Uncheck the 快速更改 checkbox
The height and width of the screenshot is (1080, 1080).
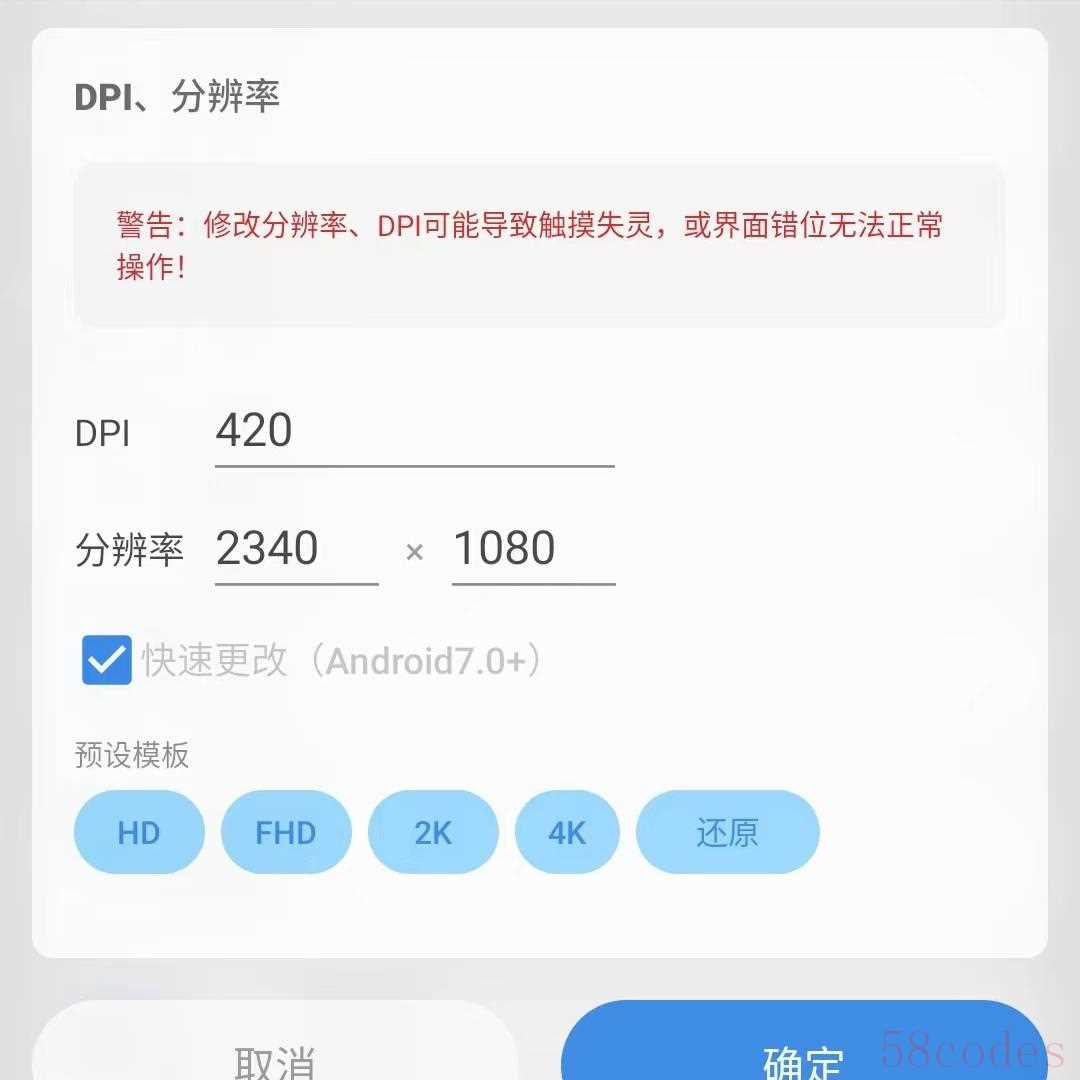point(107,661)
